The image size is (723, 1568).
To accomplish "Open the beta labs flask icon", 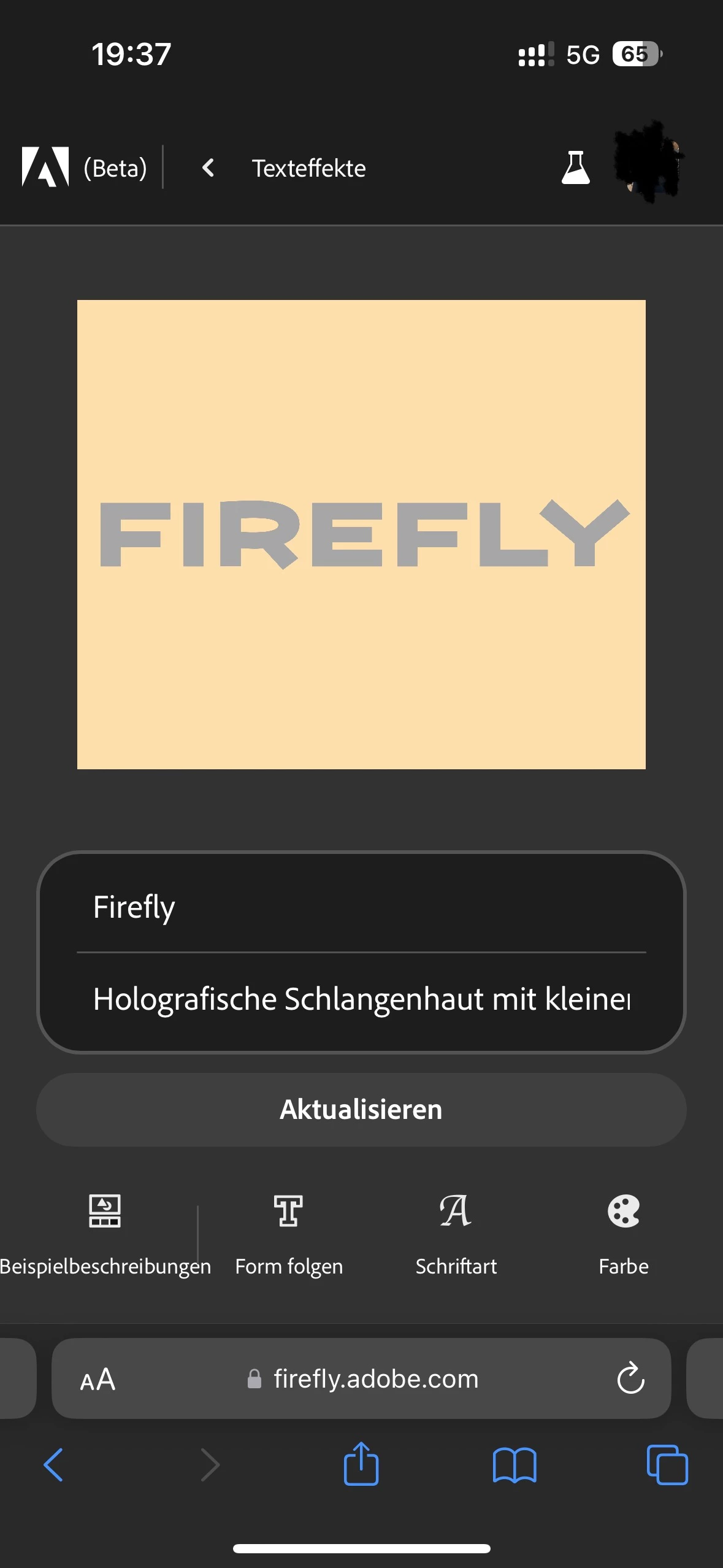I will (575, 167).
